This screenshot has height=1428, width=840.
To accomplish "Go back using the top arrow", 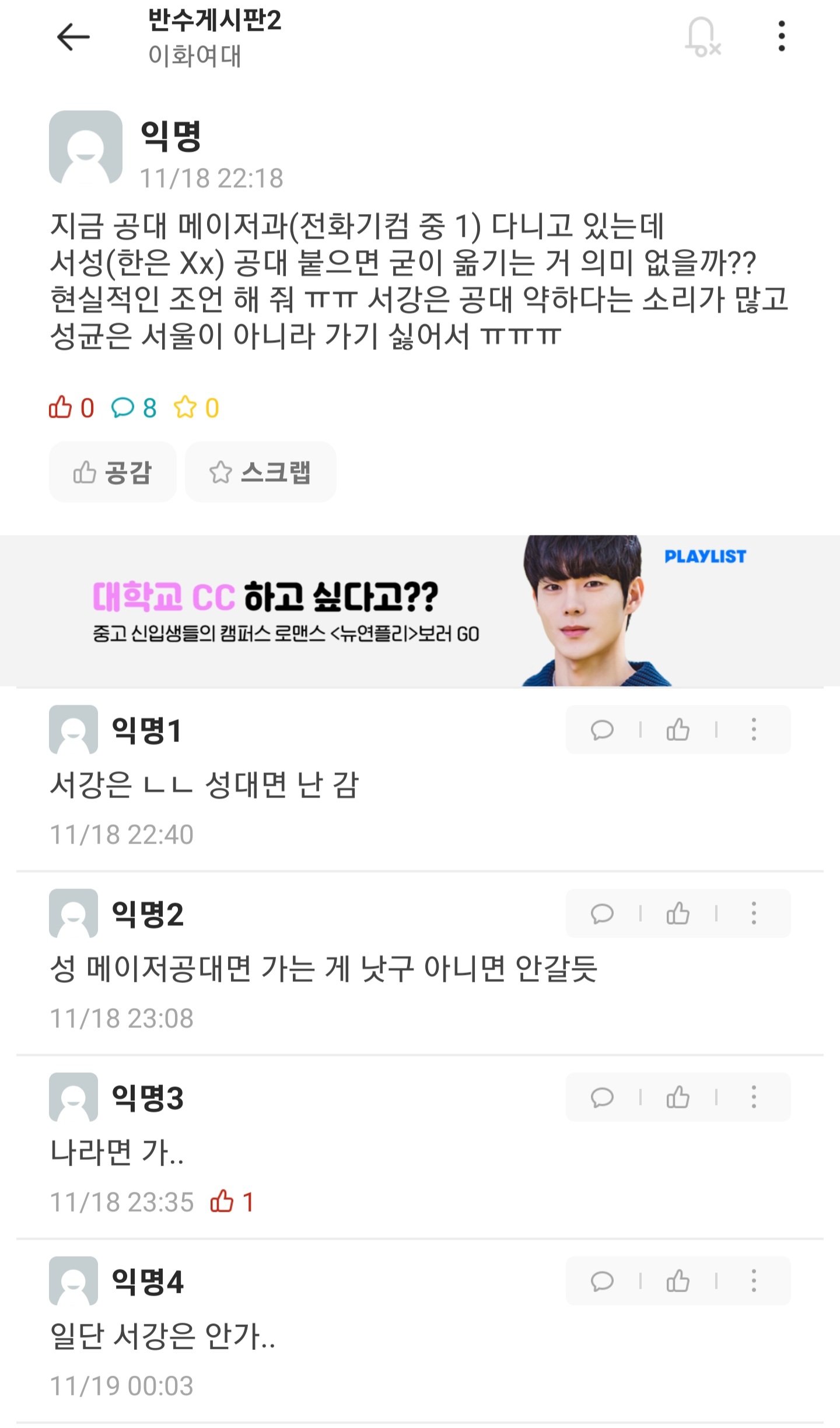I will tap(73, 37).
